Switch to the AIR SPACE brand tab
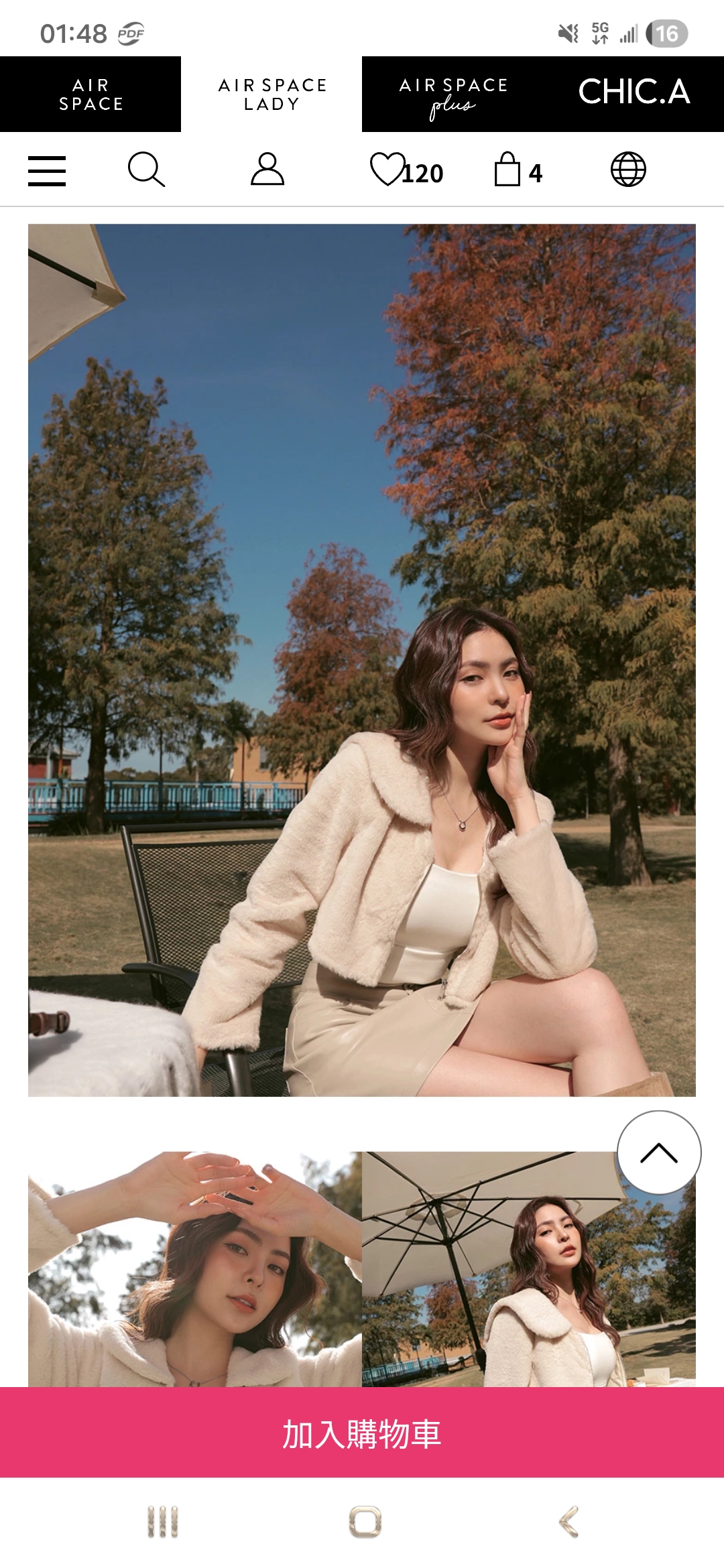The width and height of the screenshot is (724, 1568). (x=90, y=94)
